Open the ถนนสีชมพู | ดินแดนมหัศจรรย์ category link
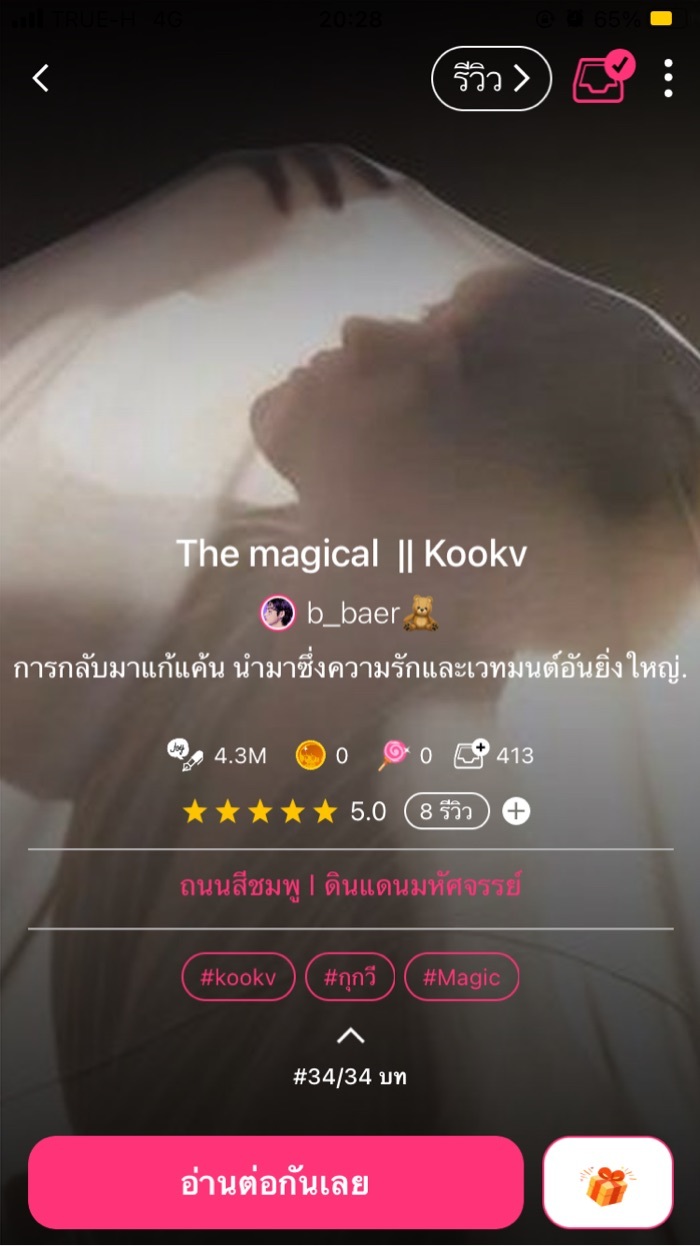 pos(350,887)
